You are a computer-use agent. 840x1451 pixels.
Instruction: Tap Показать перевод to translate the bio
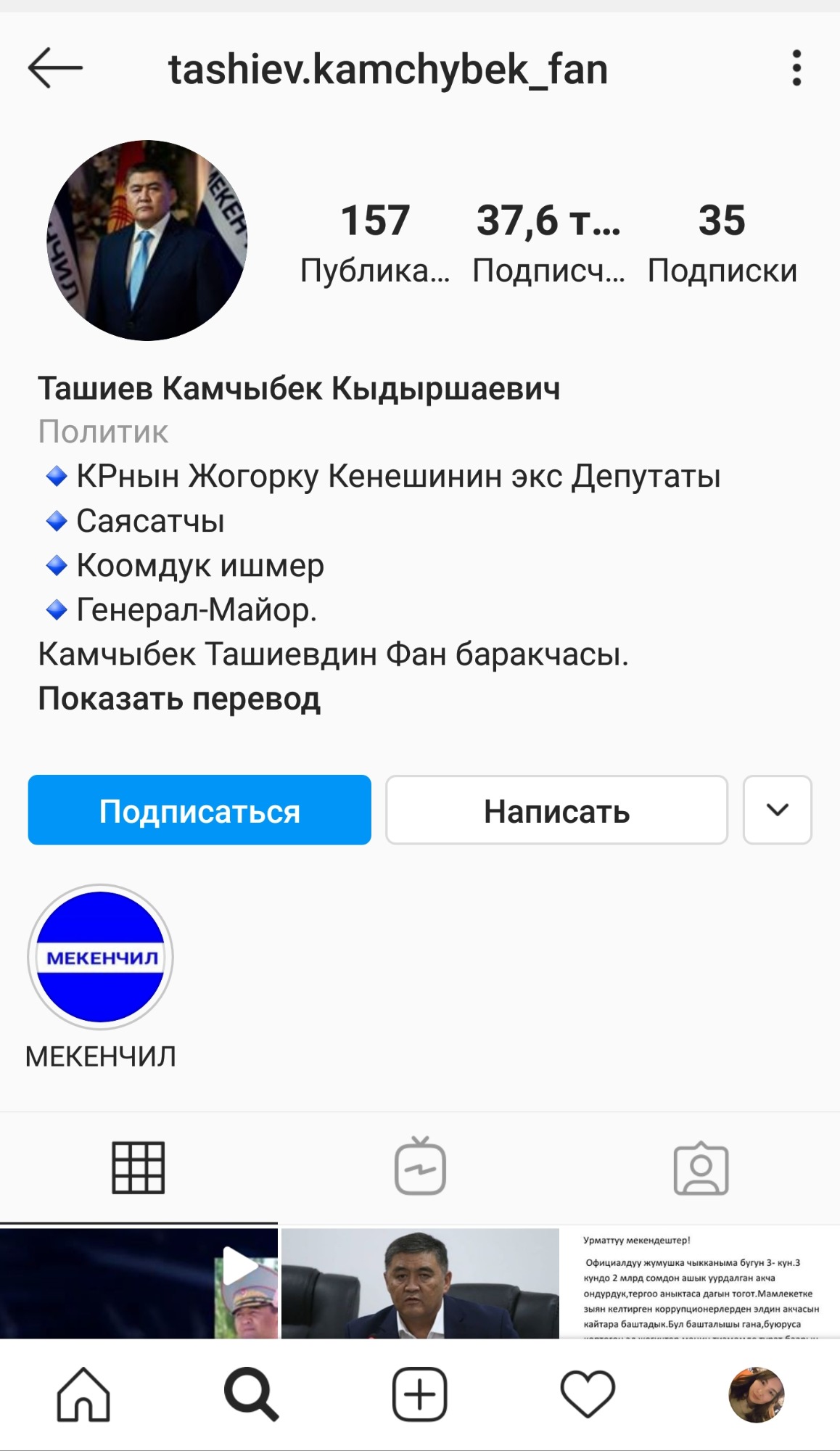(179, 699)
